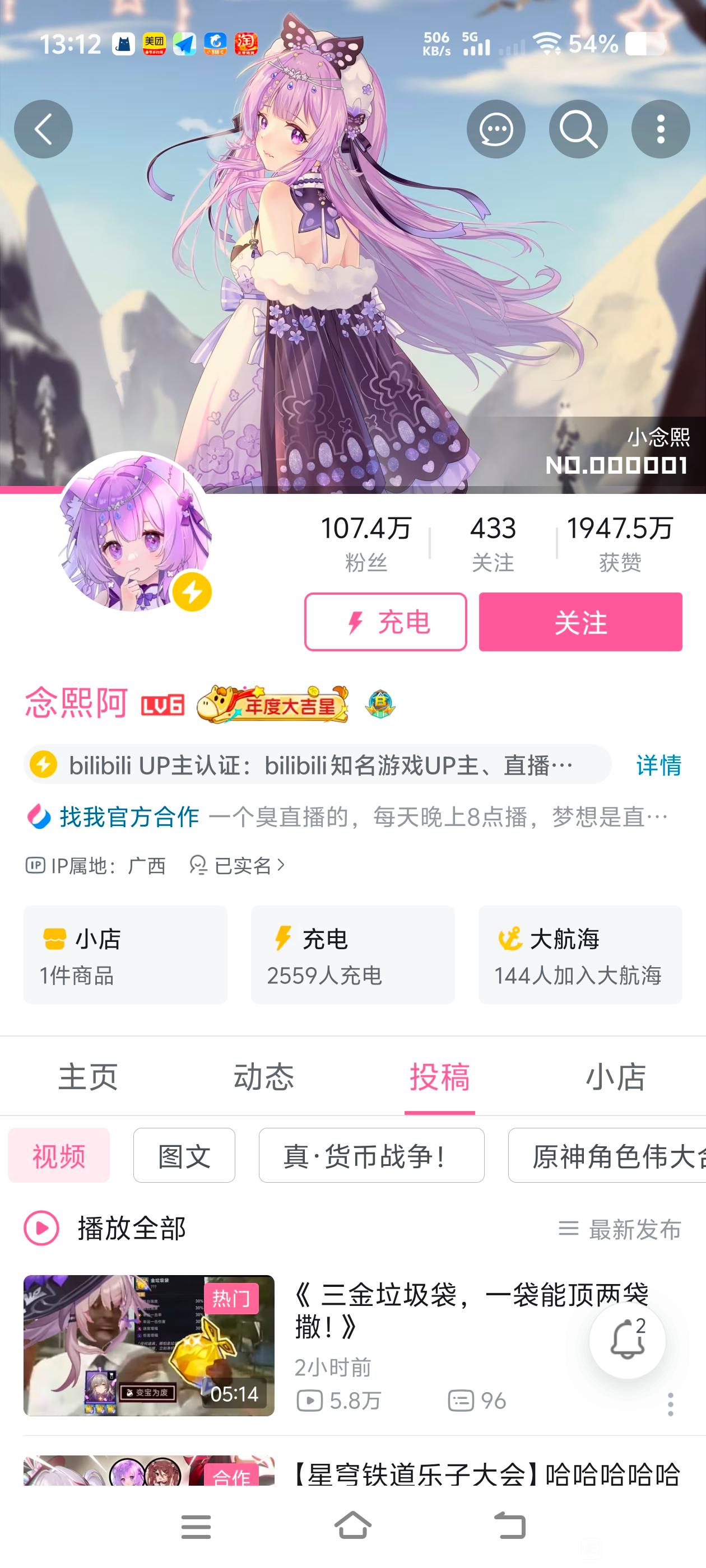Tap the 充电 button beside 关注
The image size is (706, 1568).
point(385,622)
